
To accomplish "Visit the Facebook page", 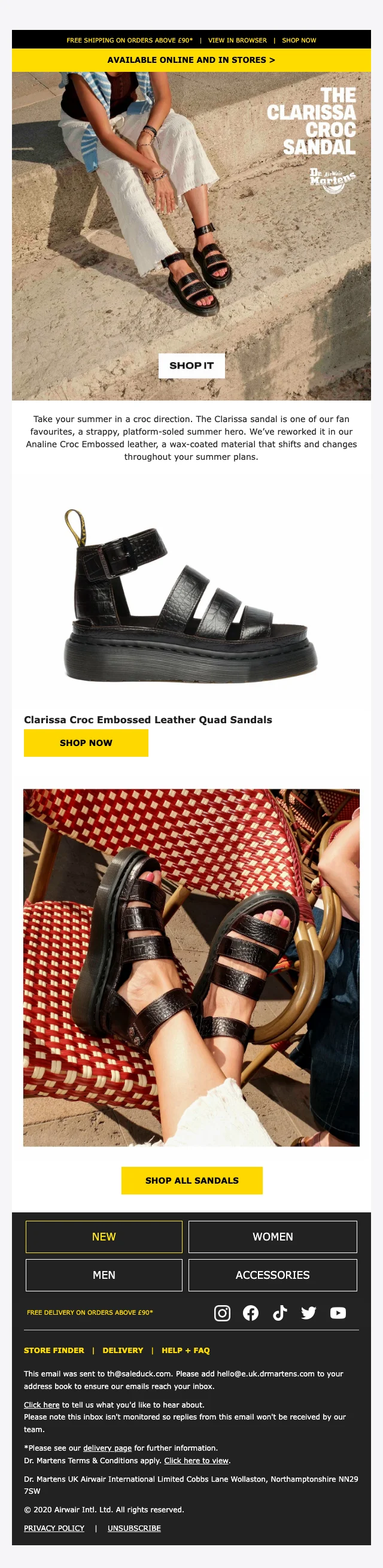I will [250, 1313].
